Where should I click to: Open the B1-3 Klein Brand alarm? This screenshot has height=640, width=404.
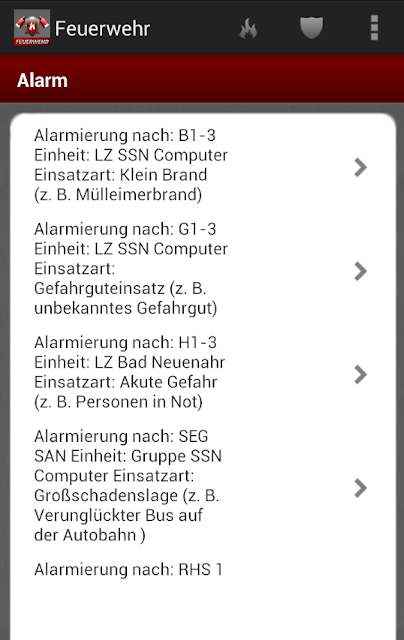coord(203,165)
